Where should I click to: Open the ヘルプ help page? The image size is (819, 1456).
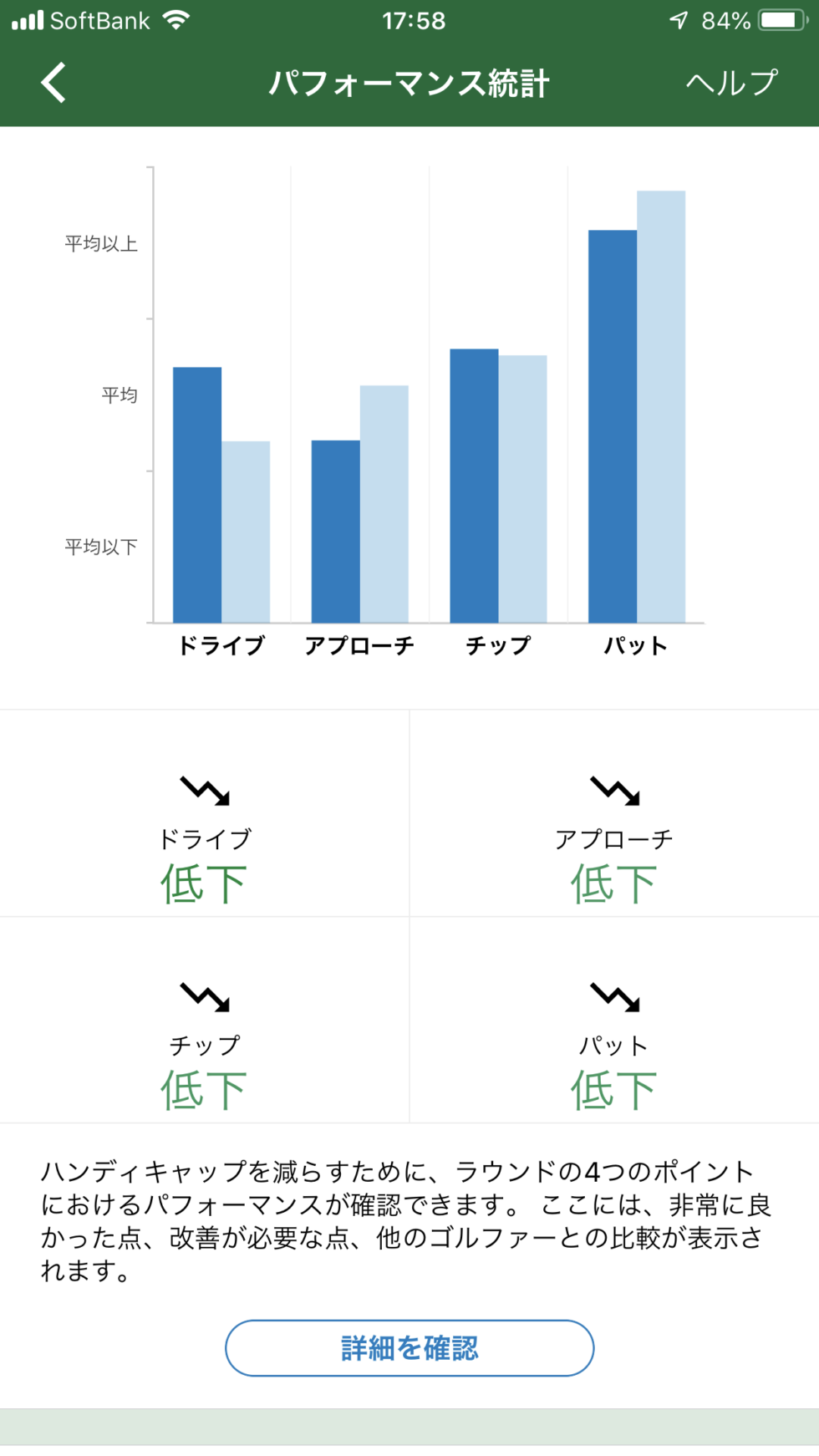tap(731, 83)
